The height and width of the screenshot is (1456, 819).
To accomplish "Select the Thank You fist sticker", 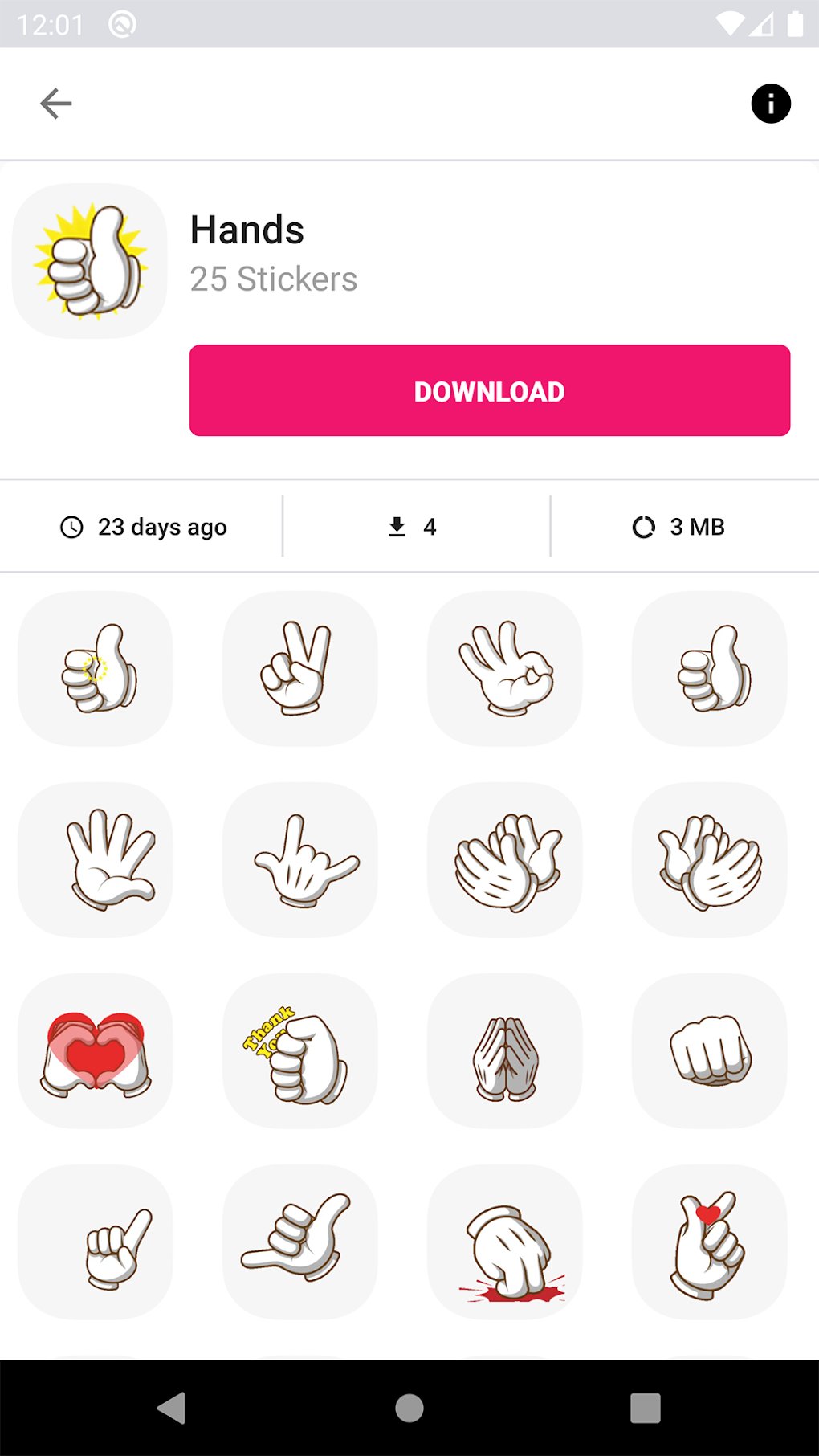I will (x=299, y=1051).
